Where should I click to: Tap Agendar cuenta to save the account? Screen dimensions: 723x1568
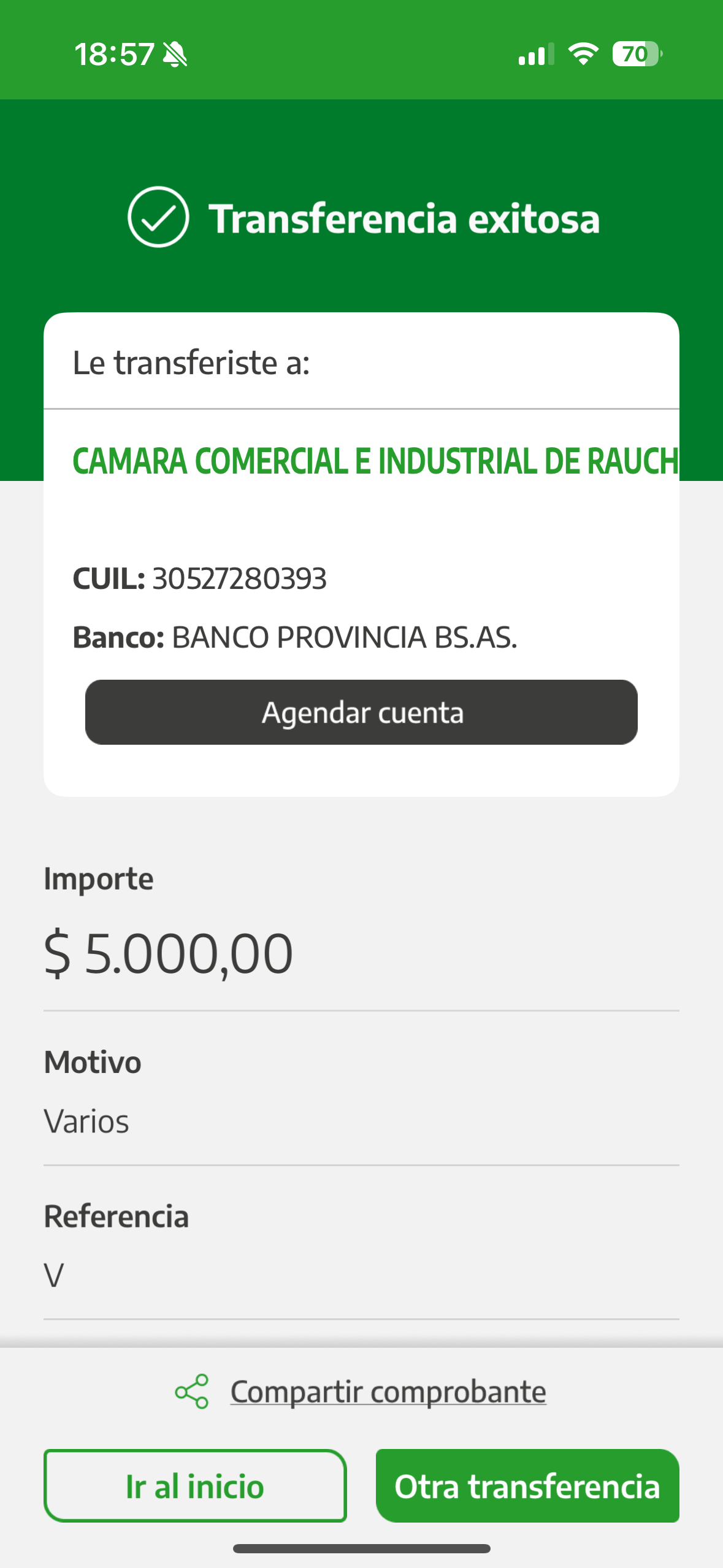(x=361, y=712)
